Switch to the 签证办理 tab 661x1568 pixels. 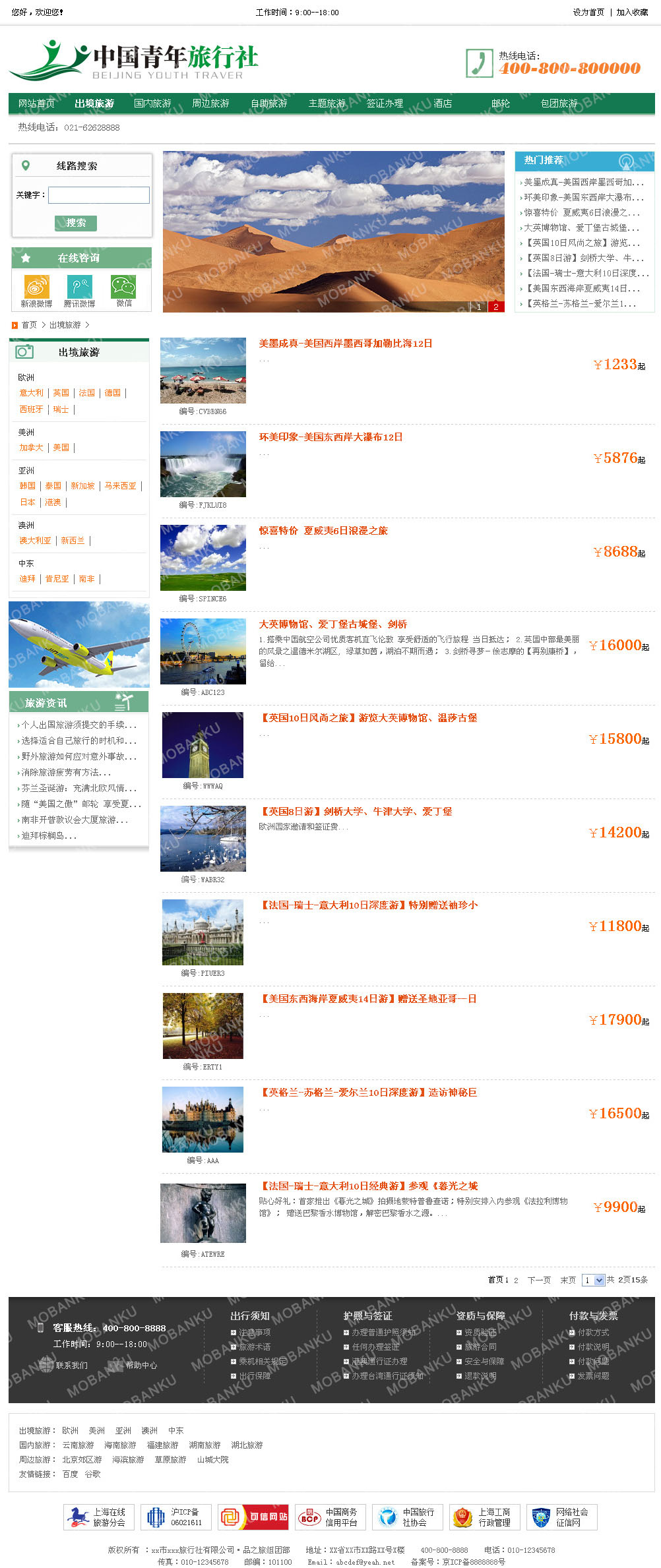point(385,104)
